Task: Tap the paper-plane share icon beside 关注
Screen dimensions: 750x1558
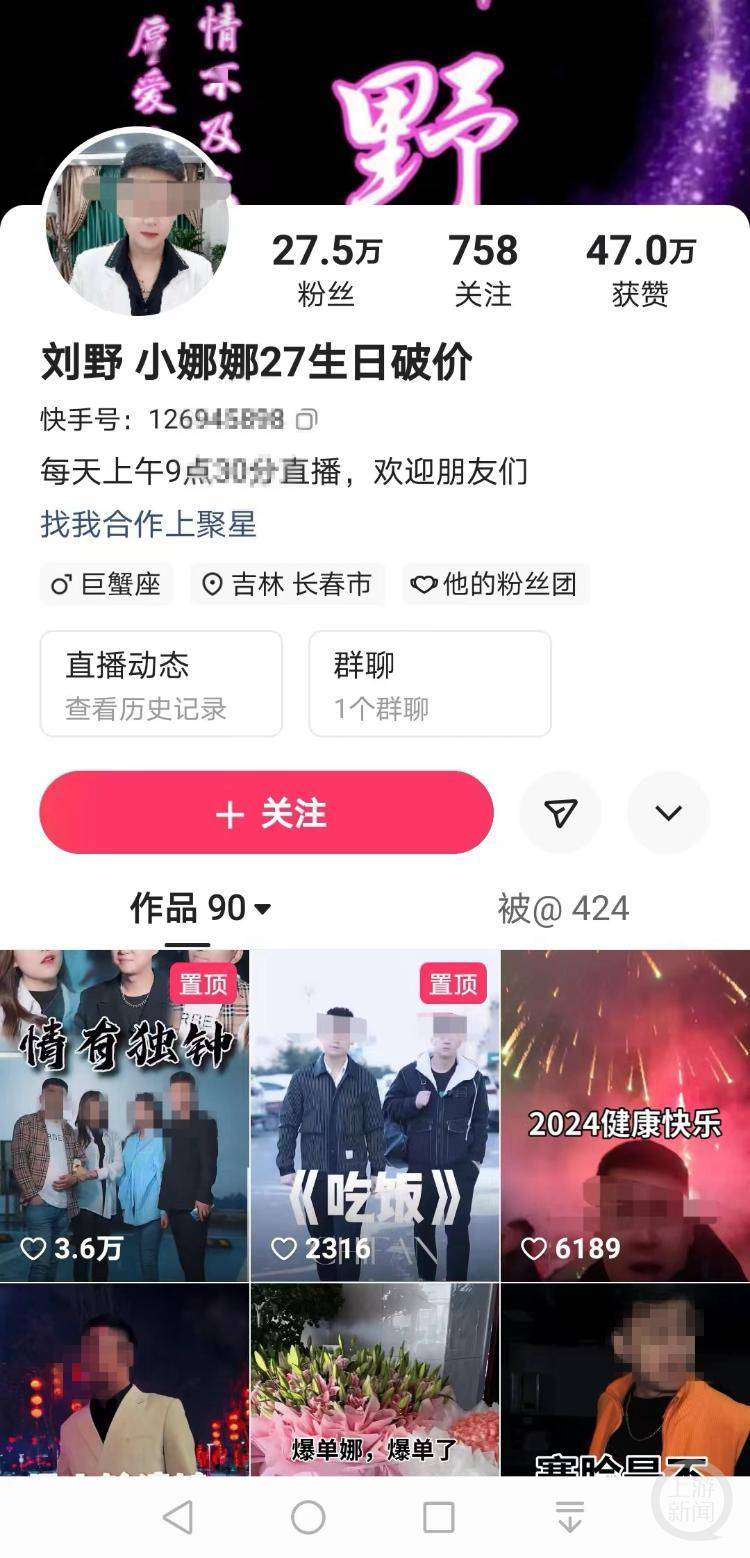Action: click(560, 813)
